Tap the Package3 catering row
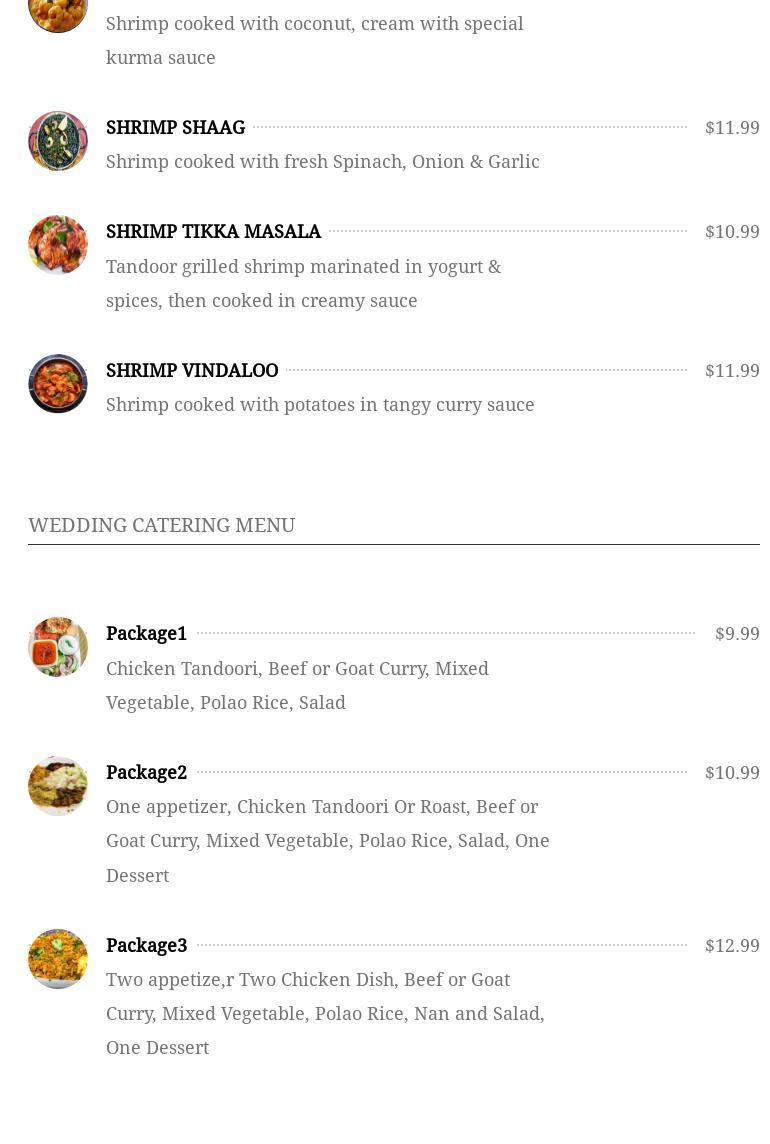The height and width of the screenshot is (1144, 770). coord(146,946)
